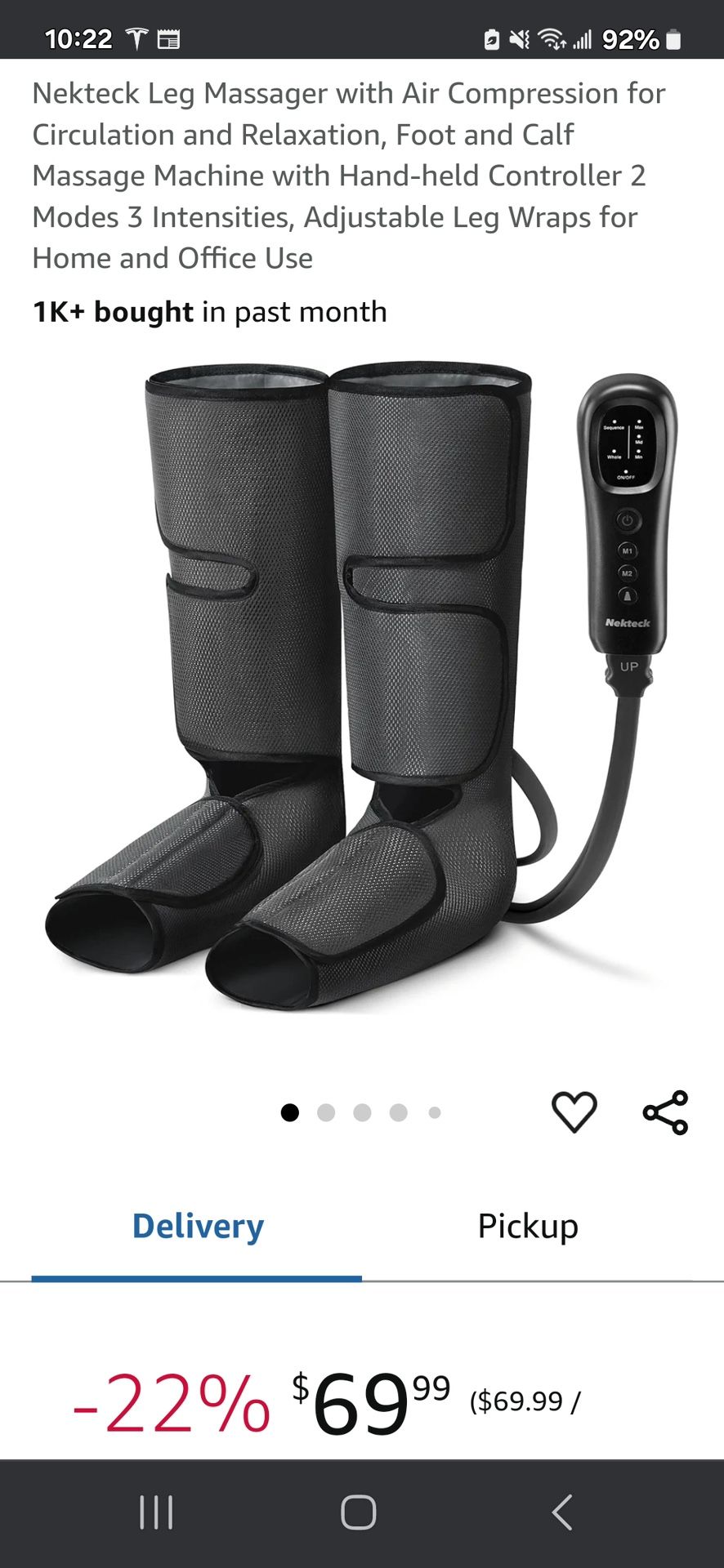The height and width of the screenshot is (1568, 724).
Task: Share this Nekteck leg massager listing
Action: coord(665,1111)
